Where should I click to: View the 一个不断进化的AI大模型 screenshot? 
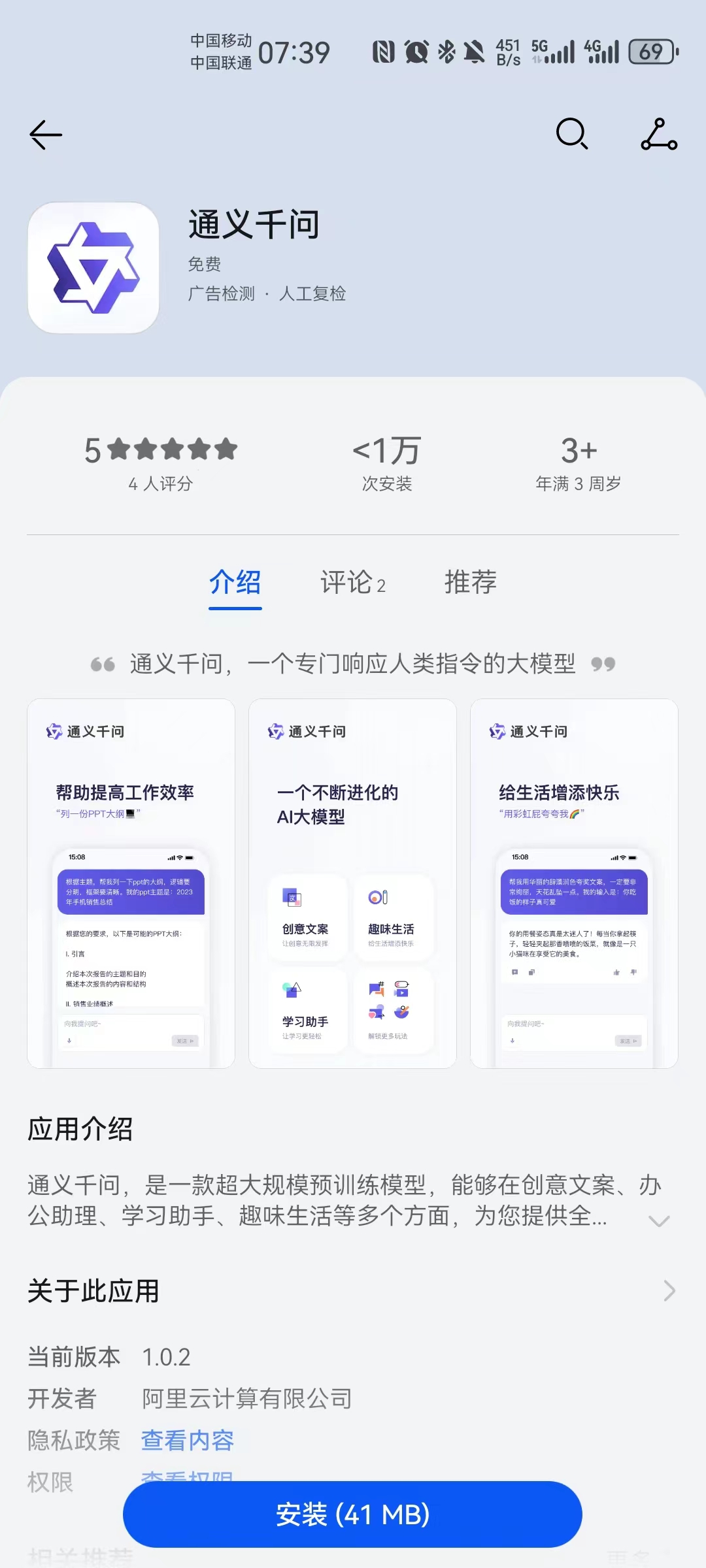[352, 883]
